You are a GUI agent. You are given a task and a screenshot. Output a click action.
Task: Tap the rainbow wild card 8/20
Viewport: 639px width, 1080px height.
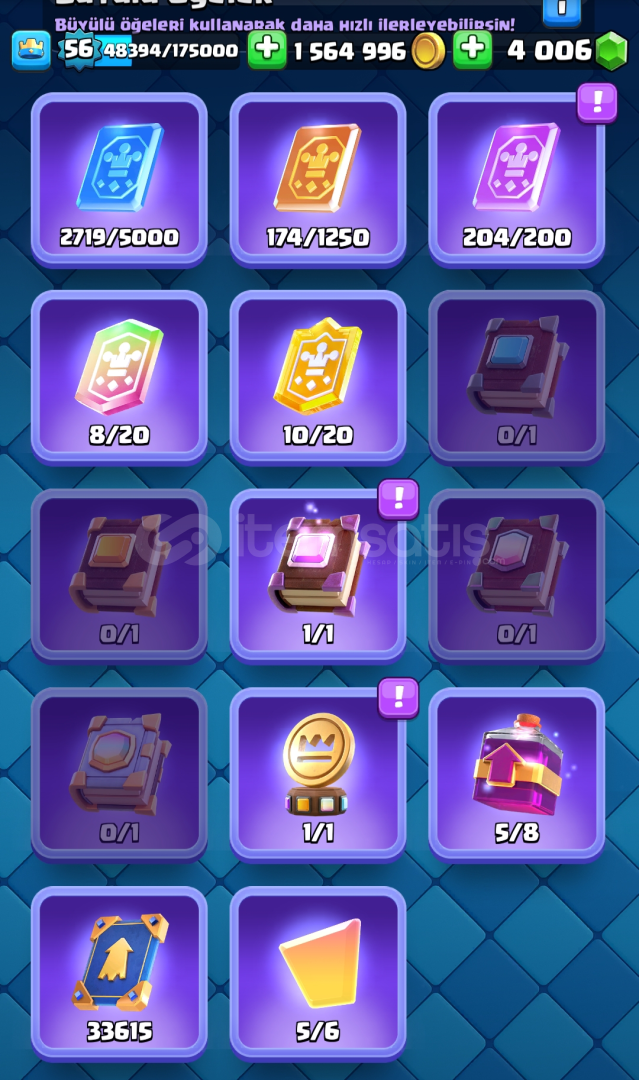119,377
